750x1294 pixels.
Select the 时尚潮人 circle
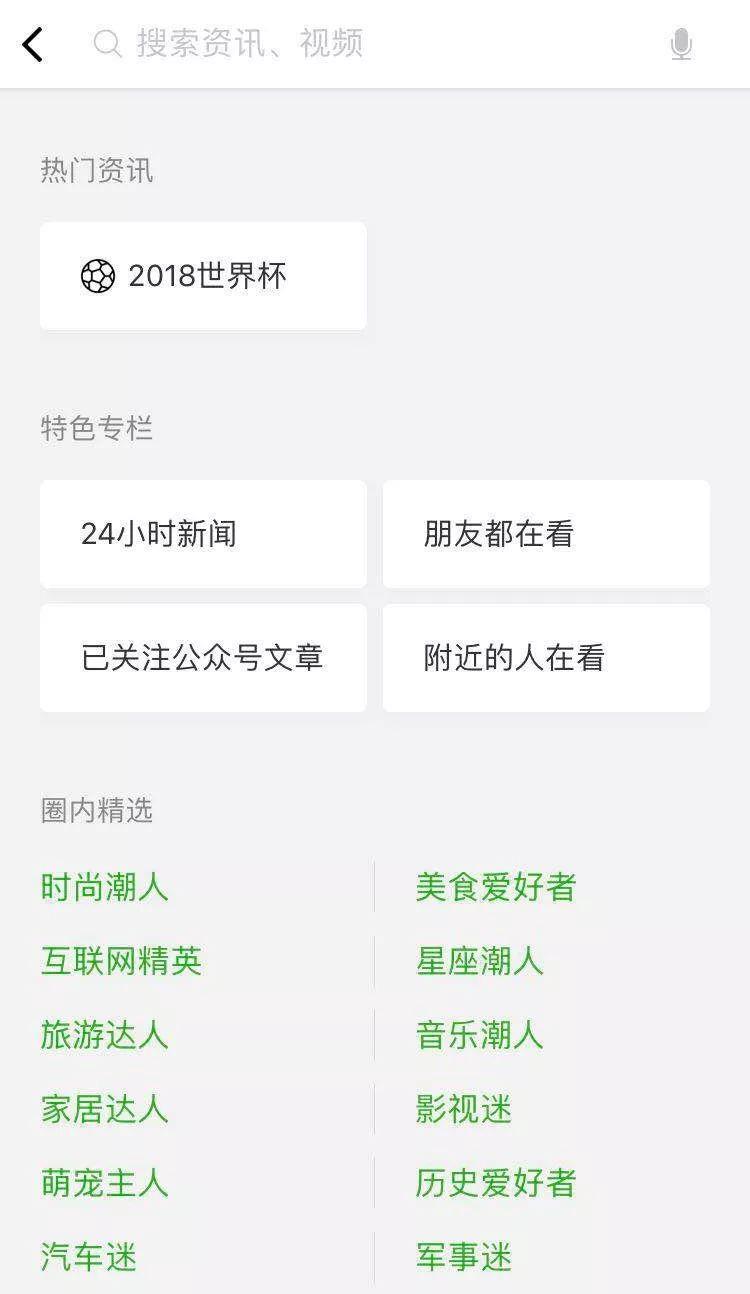[x=104, y=887]
